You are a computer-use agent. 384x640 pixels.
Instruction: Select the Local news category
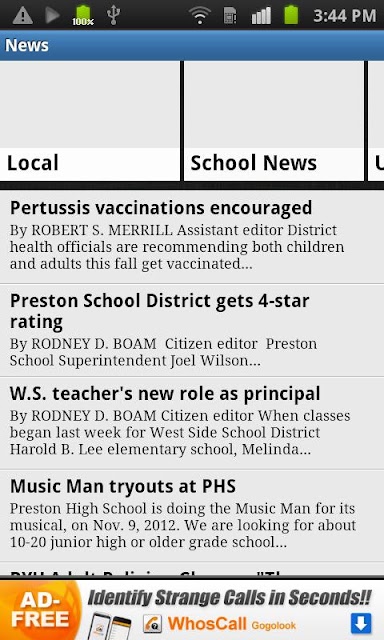tap(89, 121)
